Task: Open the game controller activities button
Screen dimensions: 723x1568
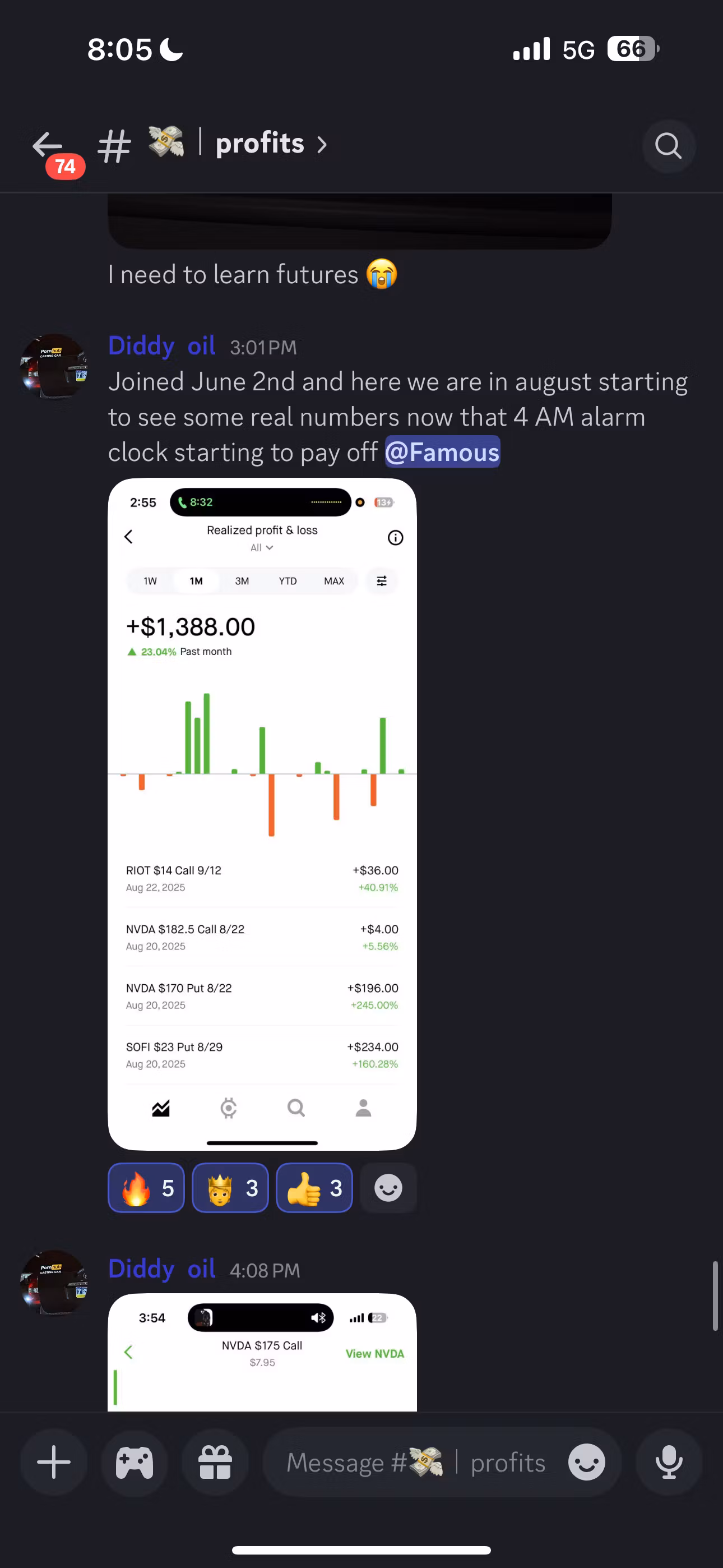Action: (135, 1462)
